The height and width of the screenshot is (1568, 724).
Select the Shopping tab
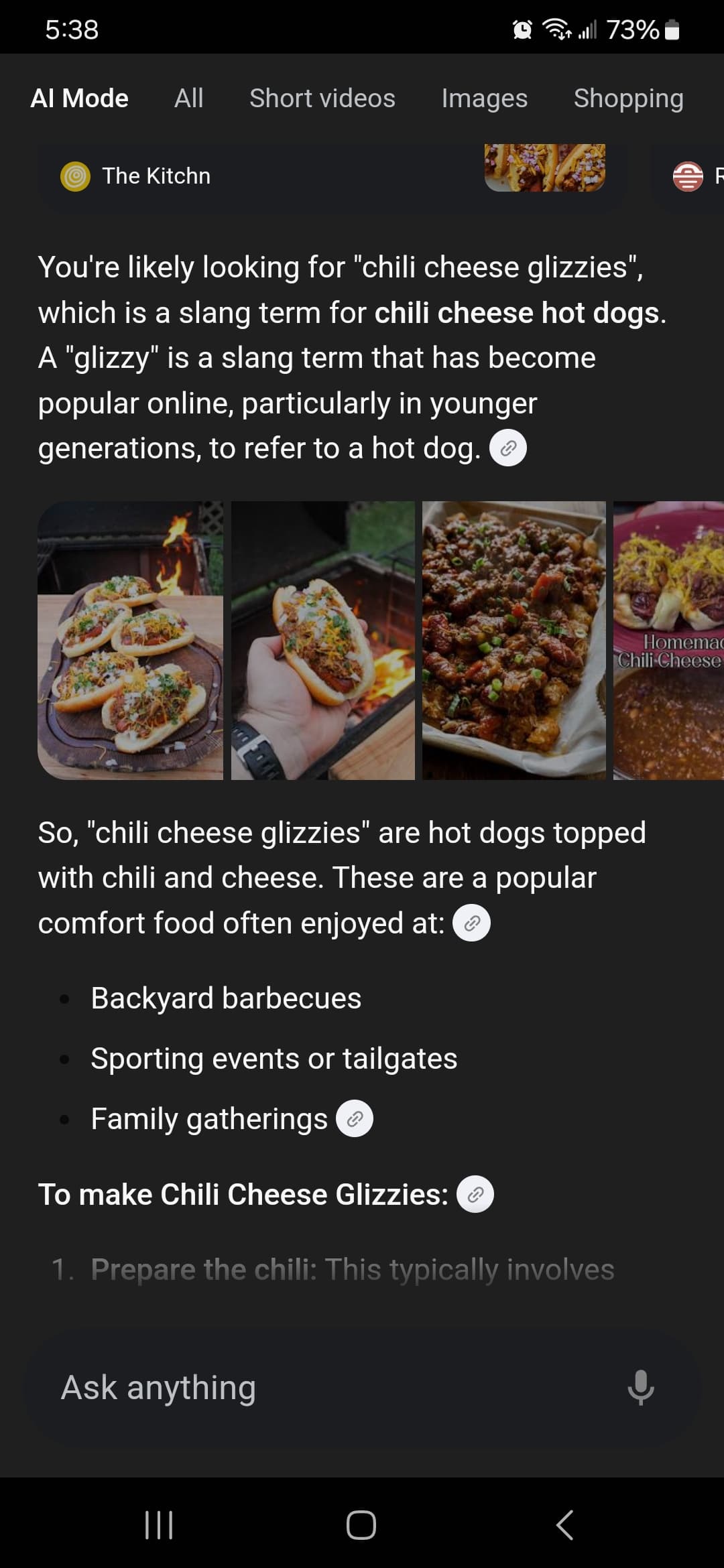pyautogui.click(x=629, y=99)
